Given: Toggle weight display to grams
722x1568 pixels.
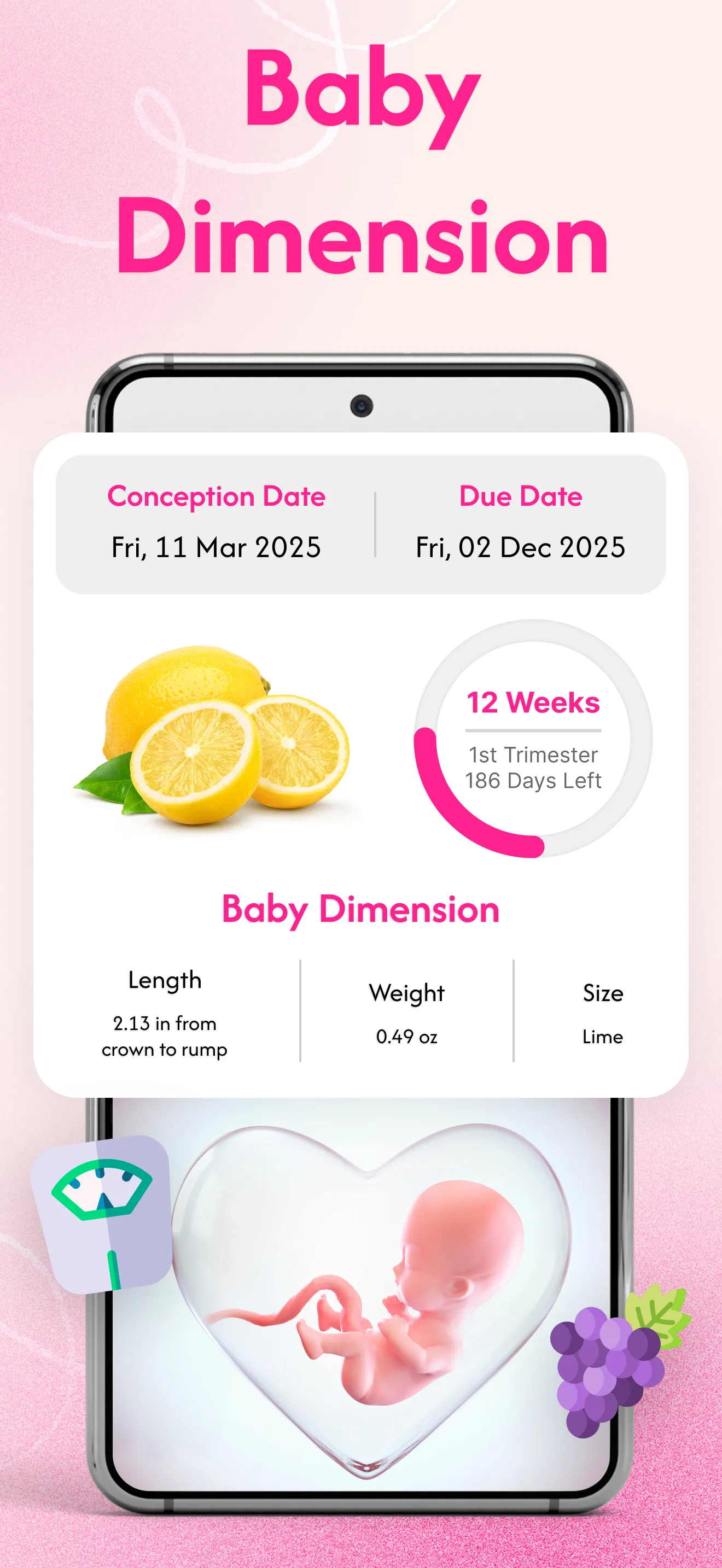Looking at the screenshot, I should (406, 1037).
